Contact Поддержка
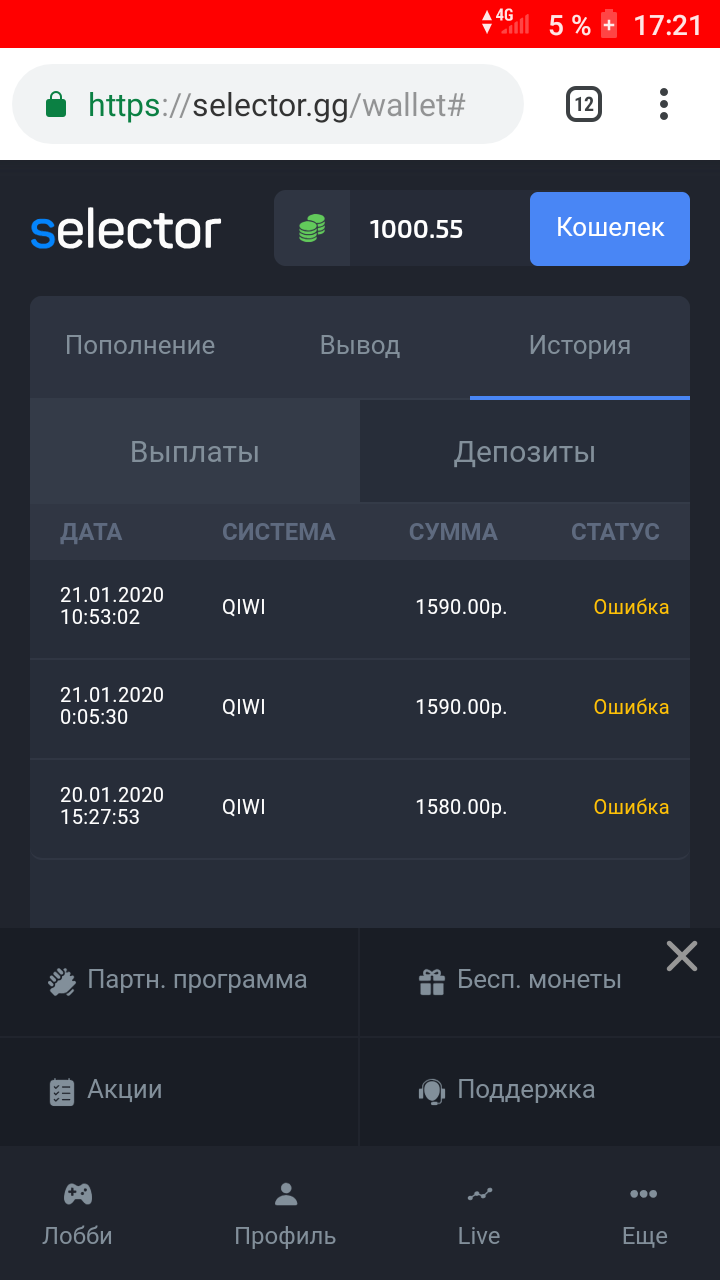The height and width of the screenshot is (1280, 720). pyautogui.click(x=507, y=1090)
